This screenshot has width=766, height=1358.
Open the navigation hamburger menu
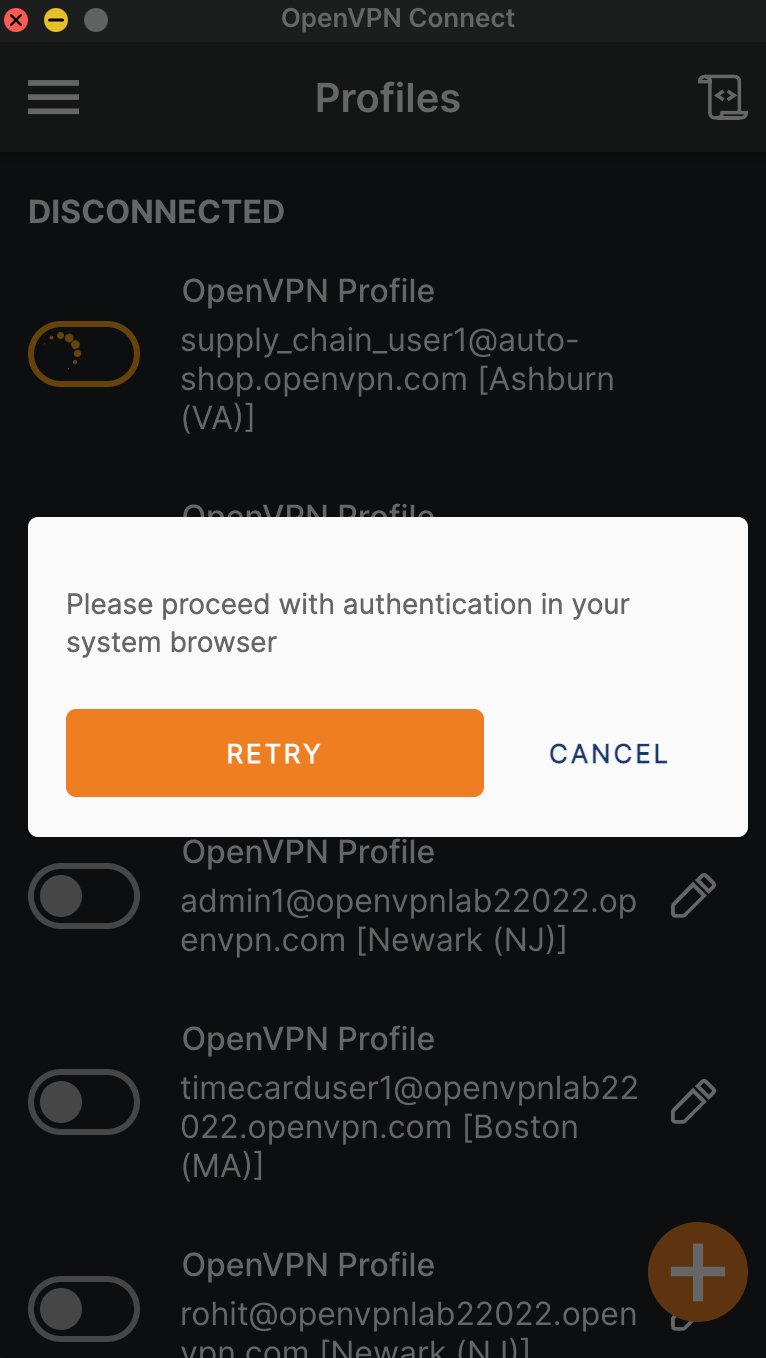pyautogui.click(x=53, y=97)
